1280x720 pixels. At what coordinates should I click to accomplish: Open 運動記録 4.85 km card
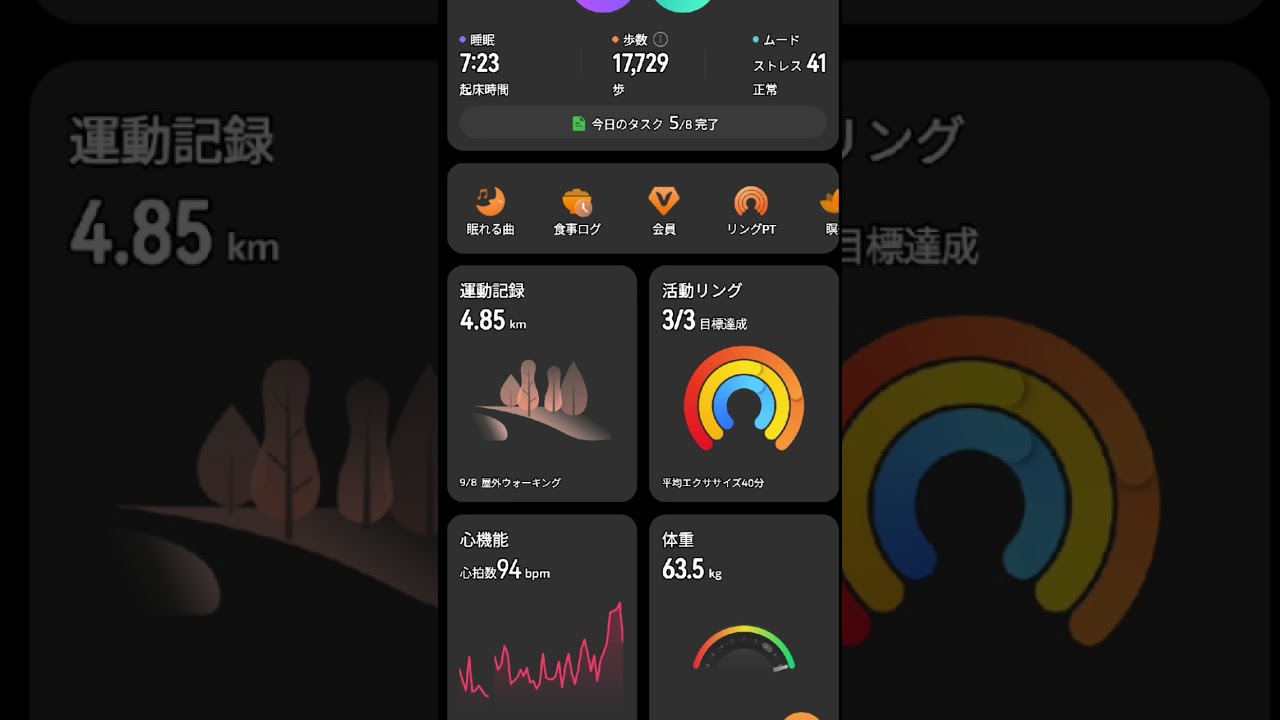541,383
